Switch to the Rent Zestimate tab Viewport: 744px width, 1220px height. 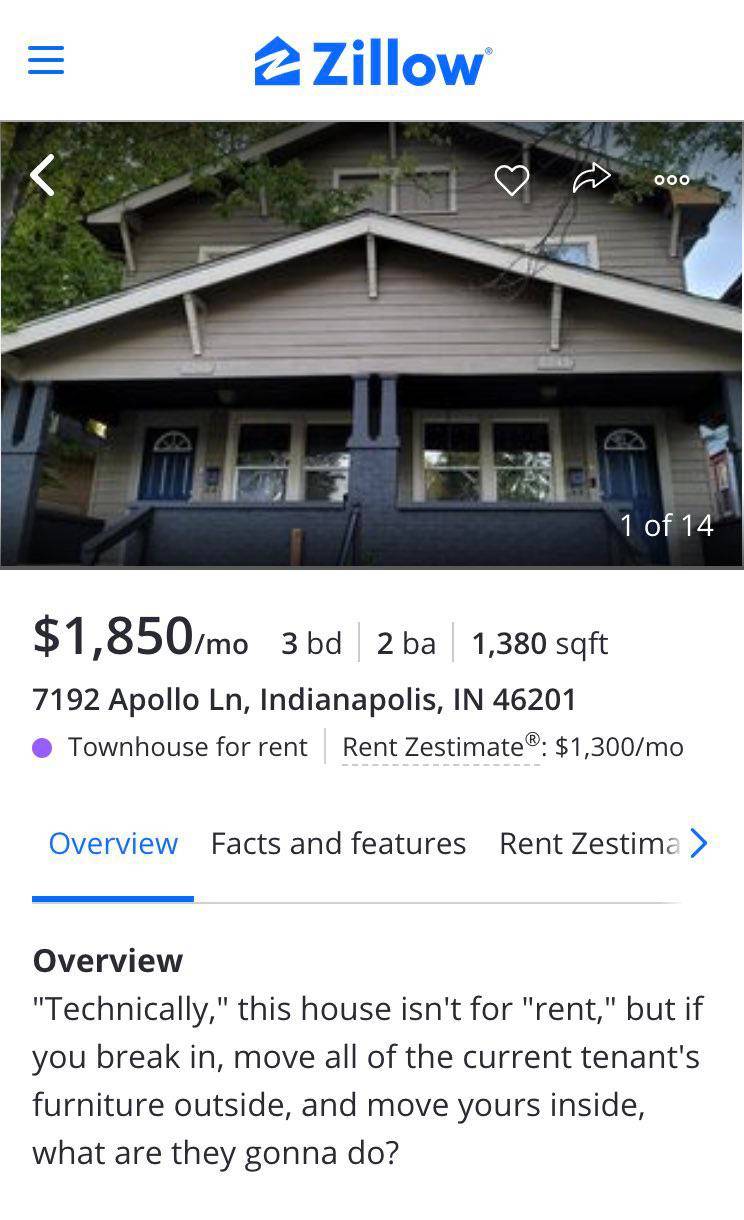(588, 844)
